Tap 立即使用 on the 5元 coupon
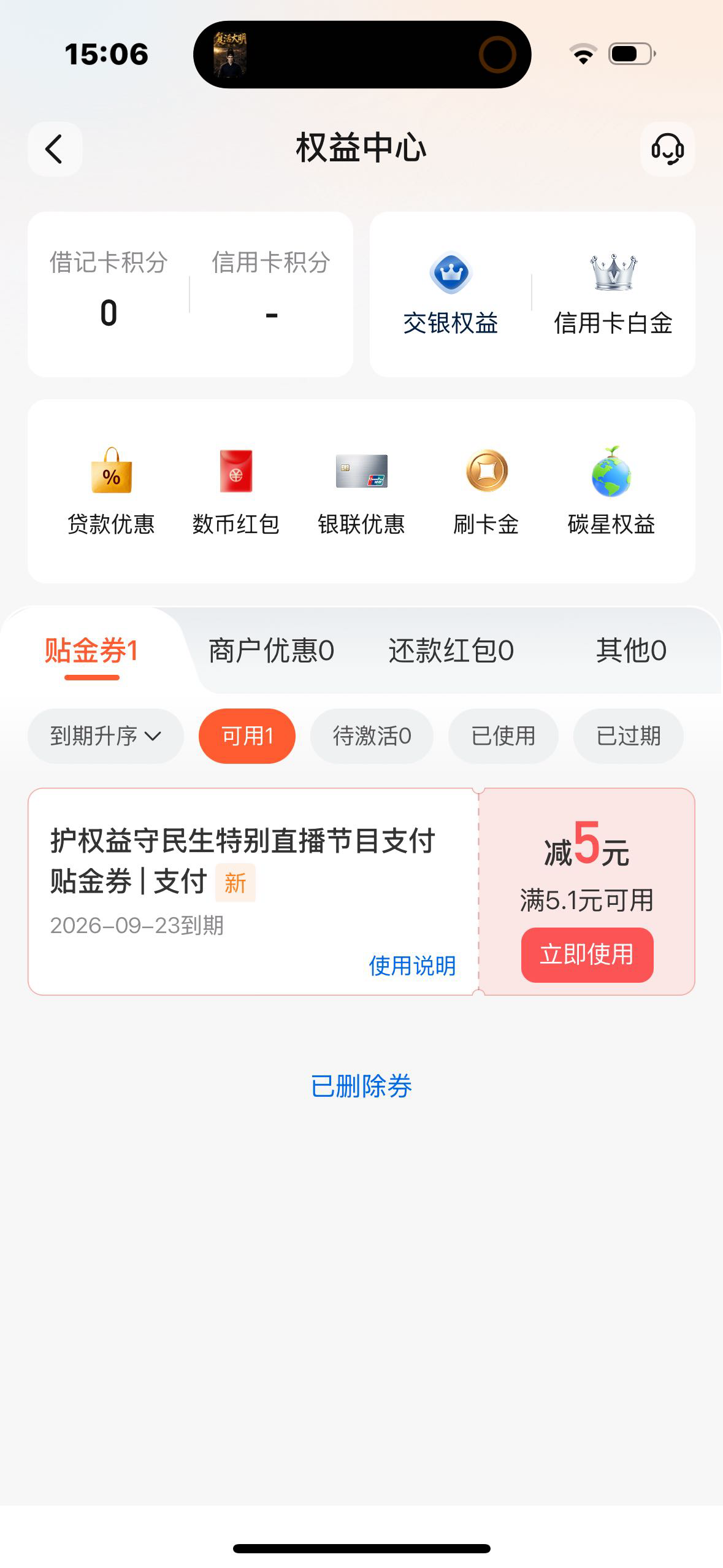Viewport: 723px width, 1568px height. pos(587,955)
